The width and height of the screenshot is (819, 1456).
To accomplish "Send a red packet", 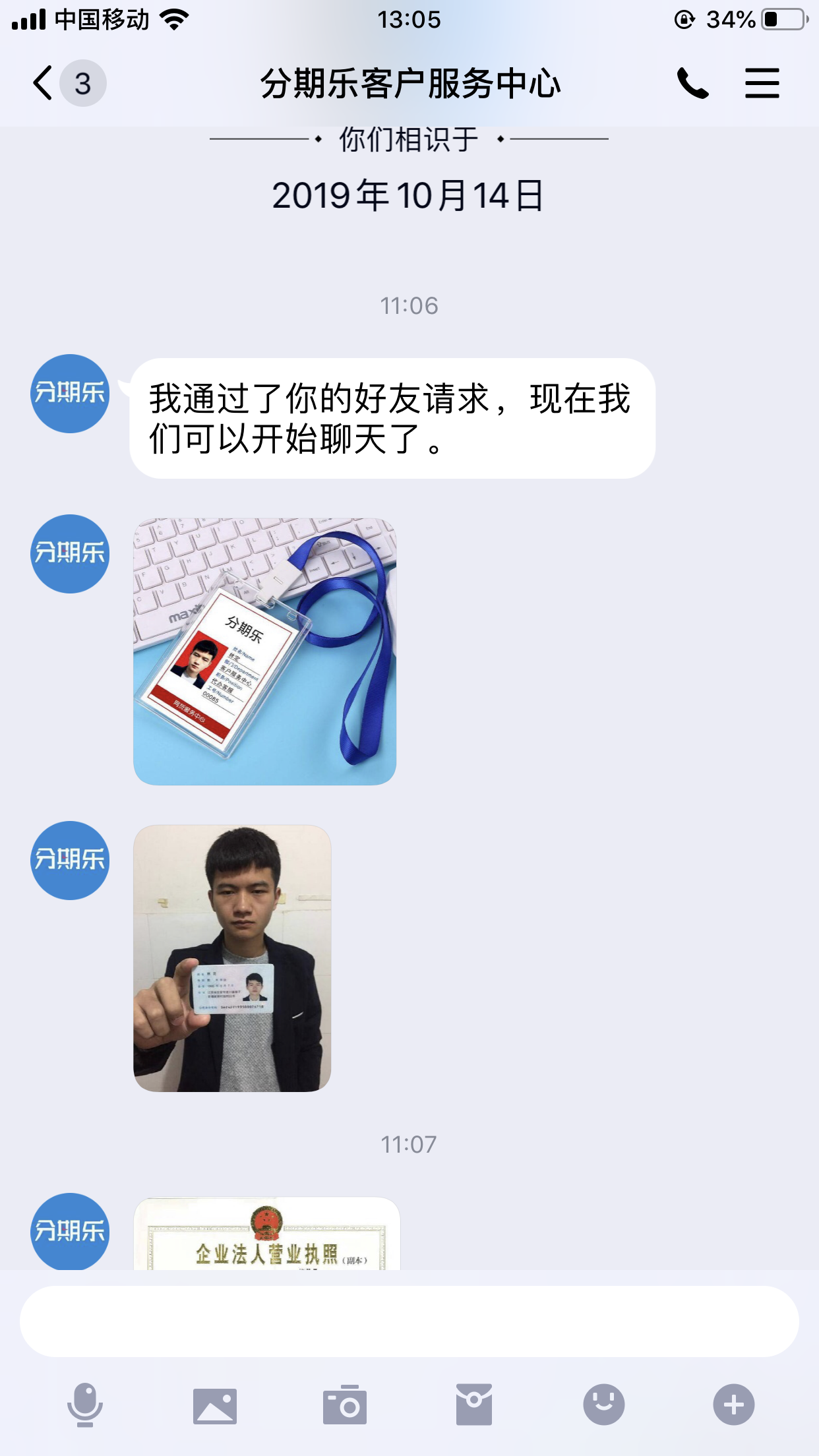I will (x=473, y=1405).
